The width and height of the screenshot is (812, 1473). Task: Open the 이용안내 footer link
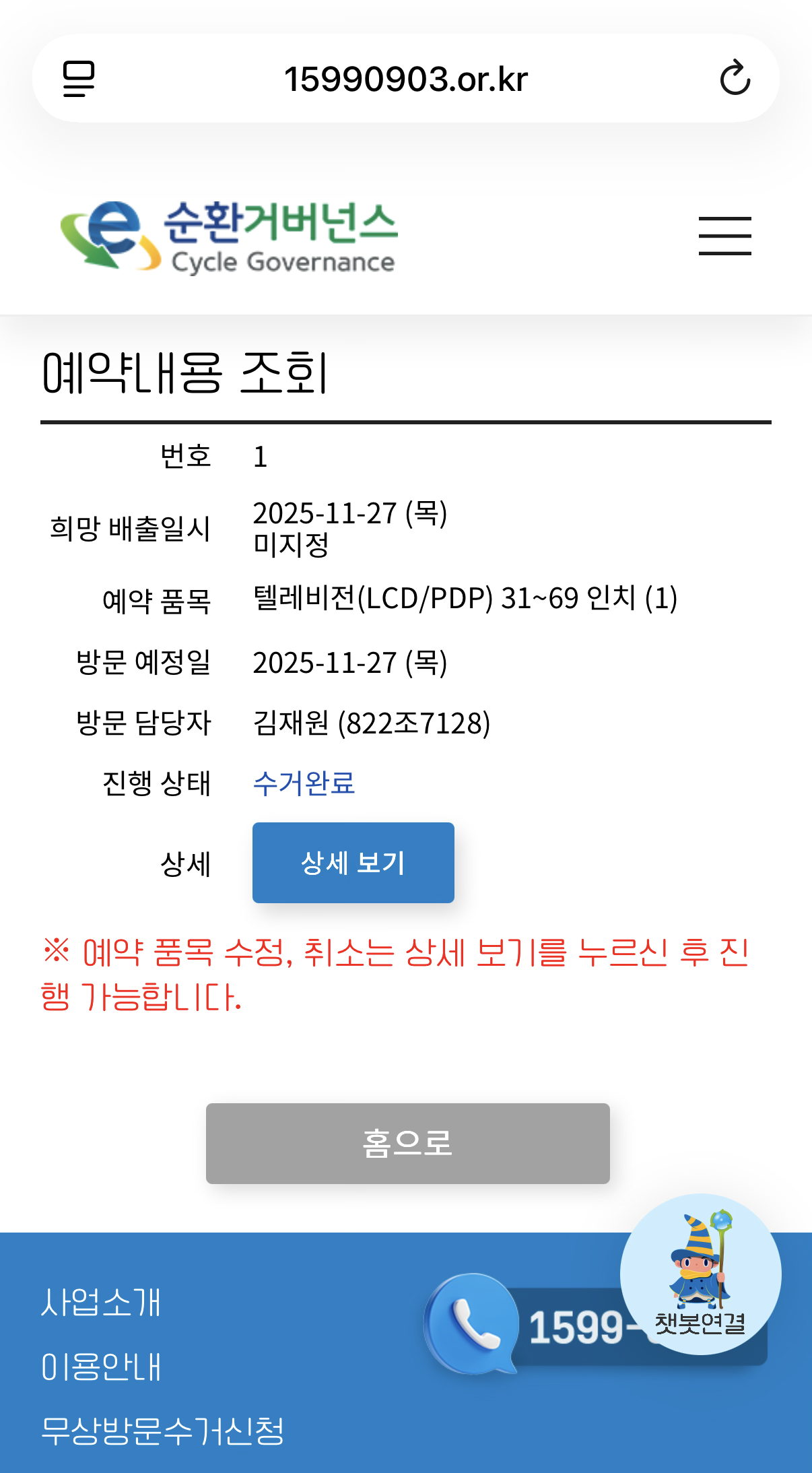101,1367
